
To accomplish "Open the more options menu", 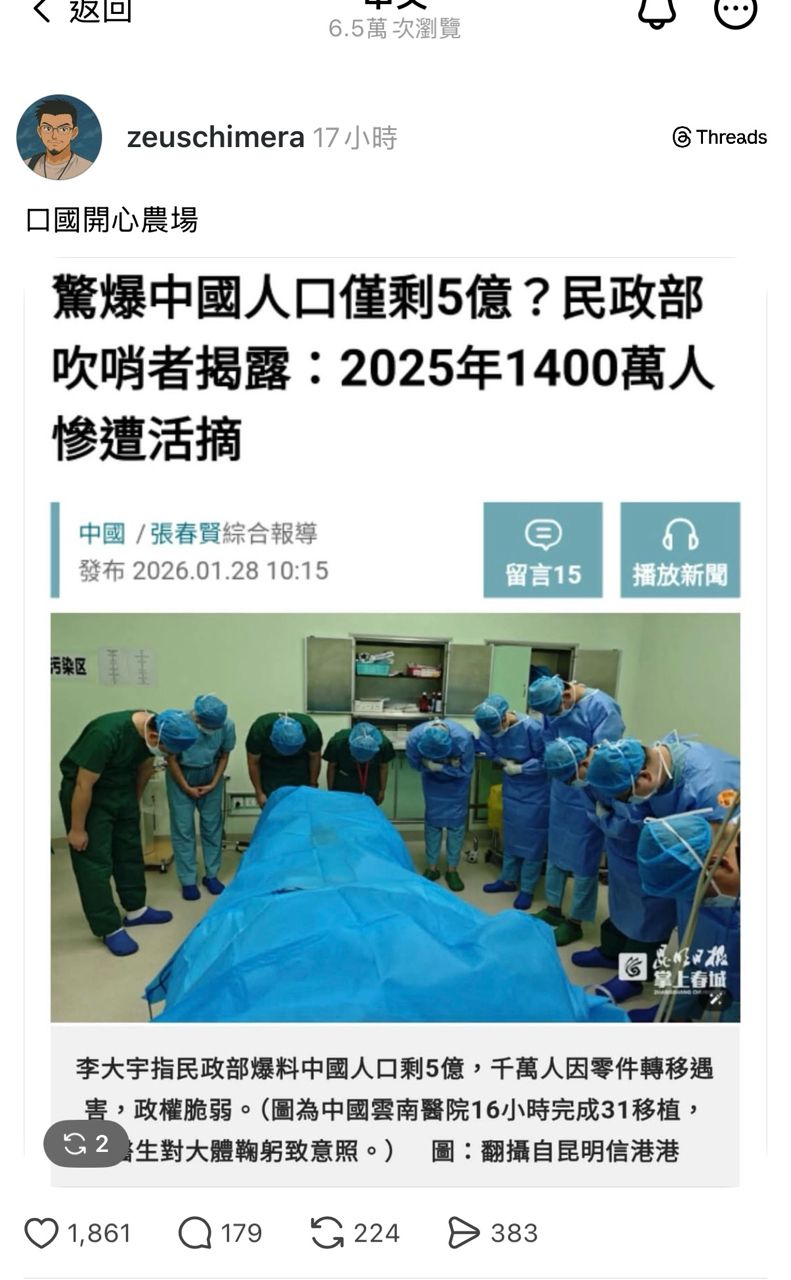I will 735,11.
